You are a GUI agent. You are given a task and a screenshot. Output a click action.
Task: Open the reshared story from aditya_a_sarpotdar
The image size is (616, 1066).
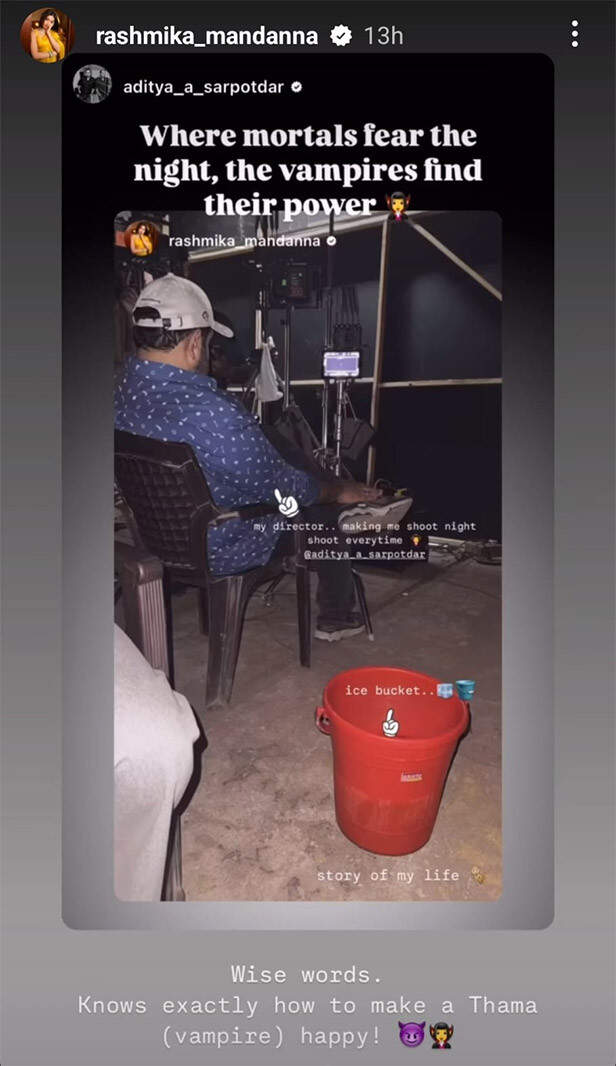308,520
